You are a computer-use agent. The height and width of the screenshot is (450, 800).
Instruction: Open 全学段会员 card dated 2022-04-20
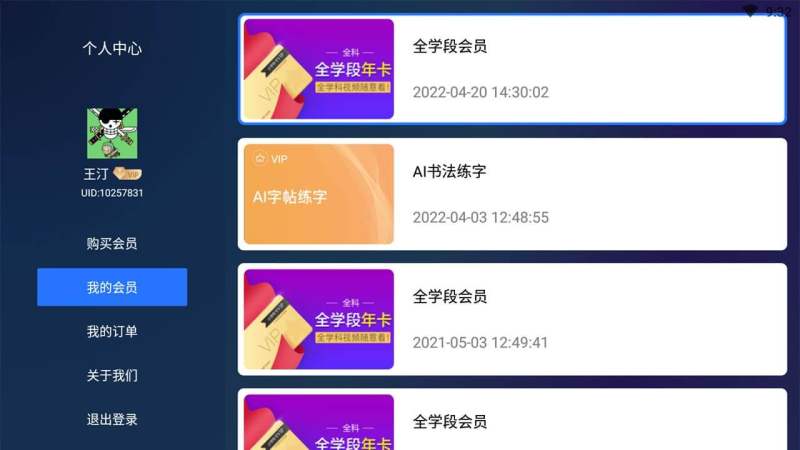(x=512, y=69)
